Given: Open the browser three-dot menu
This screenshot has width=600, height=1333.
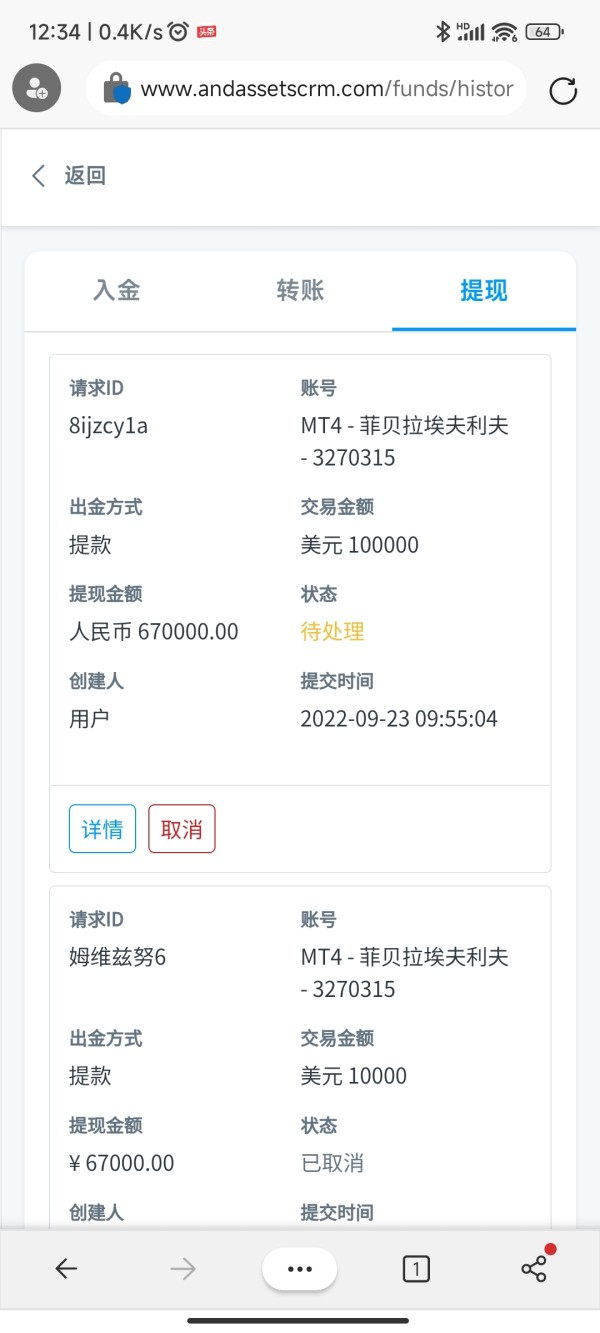Looking at the screenshot, I should (x=300, y=1269).
